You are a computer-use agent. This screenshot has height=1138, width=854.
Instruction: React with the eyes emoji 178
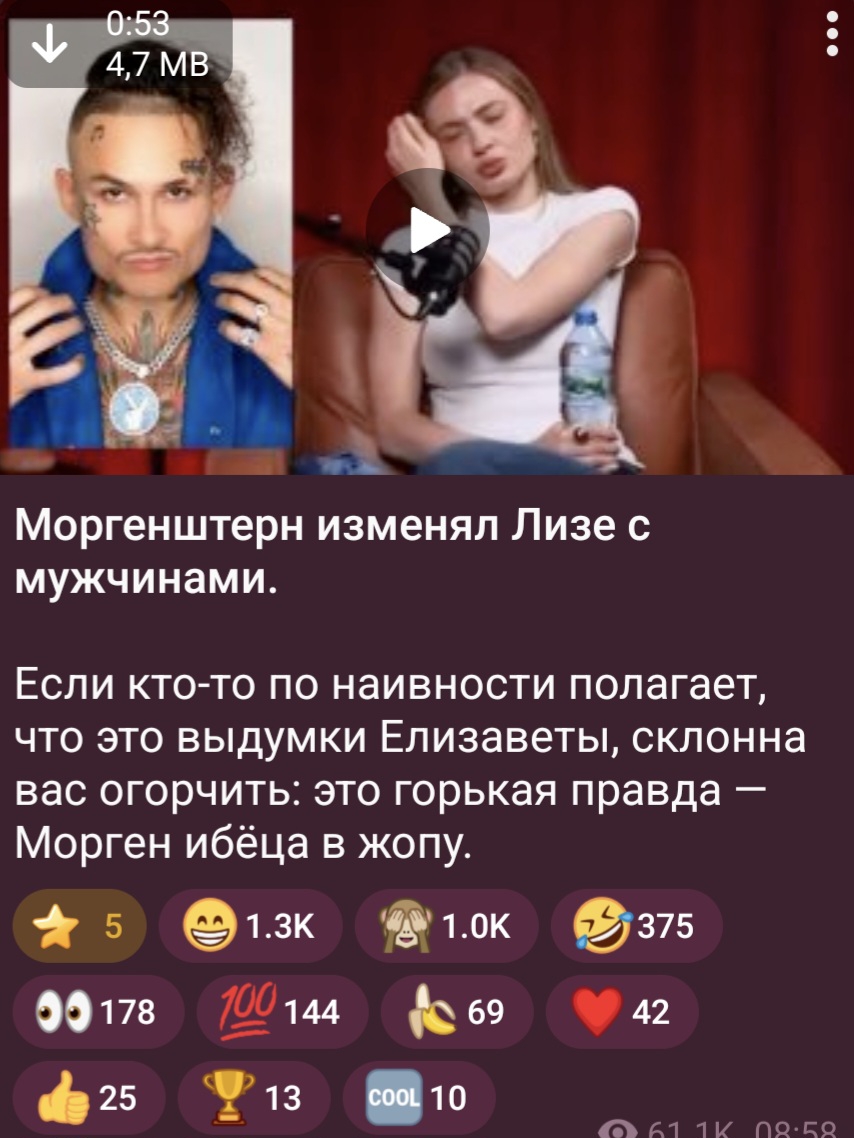97,1013
